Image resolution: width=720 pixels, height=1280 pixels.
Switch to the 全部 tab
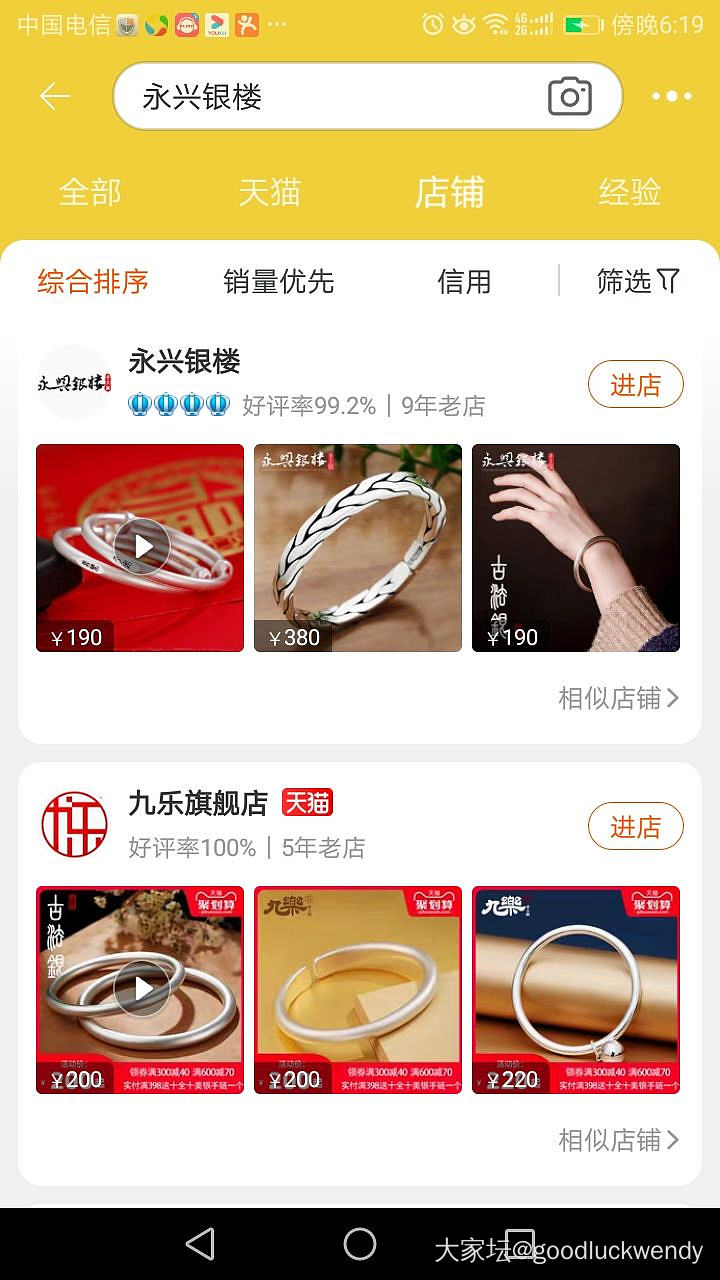[x=90, y=192]
